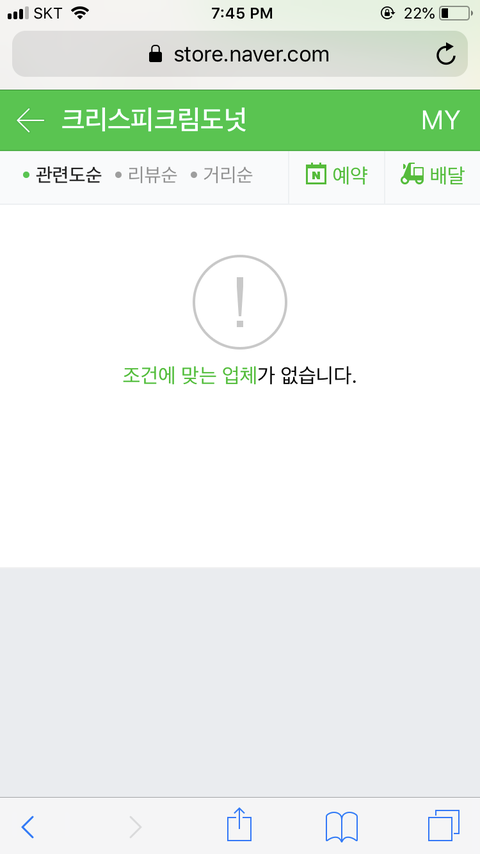This screenshot has width=480, height=854.
Task: Filter by 예약 reservation
Action: pos(336,175)
